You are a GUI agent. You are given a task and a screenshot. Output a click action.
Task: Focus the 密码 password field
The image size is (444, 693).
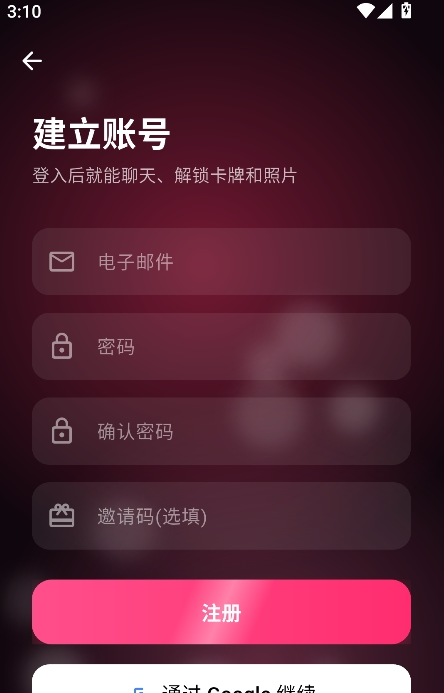221,346
